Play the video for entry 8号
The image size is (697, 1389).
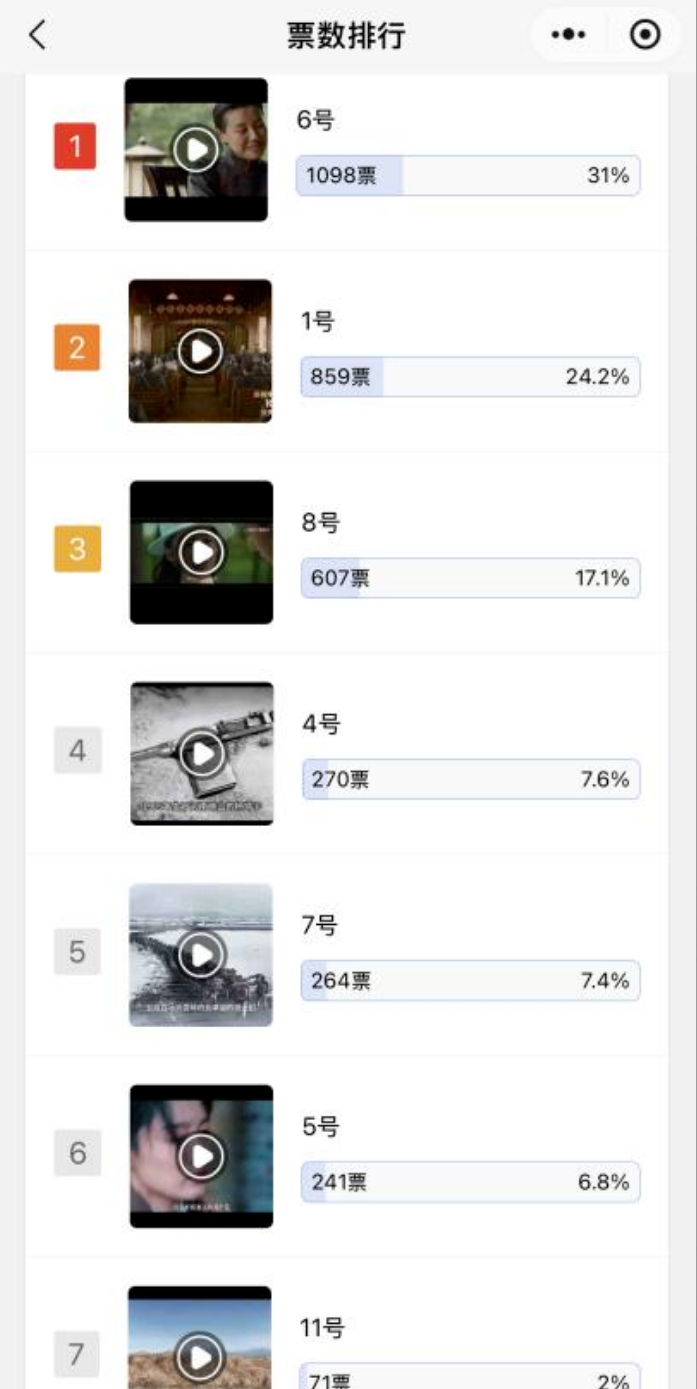click(201, 552)
